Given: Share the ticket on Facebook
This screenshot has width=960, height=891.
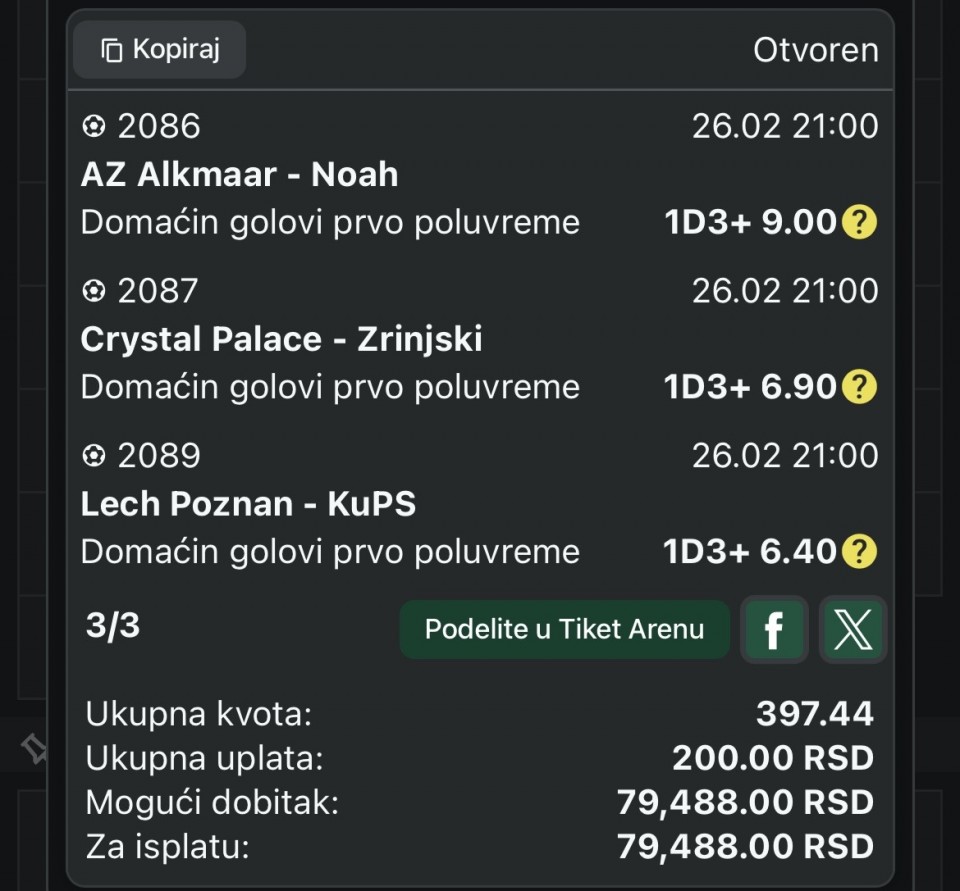Looking at the screenshot, I should (773, 630).
